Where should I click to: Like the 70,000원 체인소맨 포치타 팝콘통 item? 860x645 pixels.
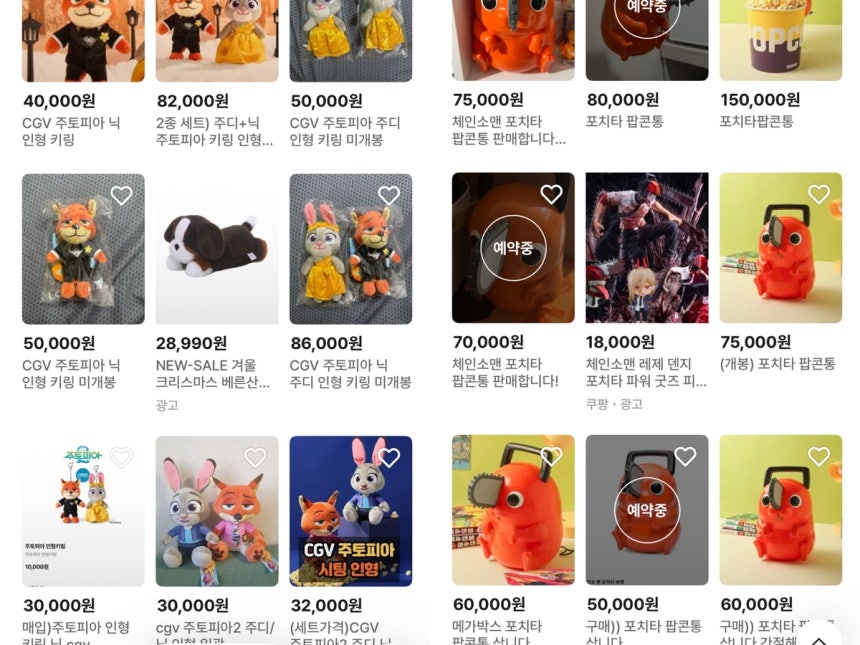pos(551,195)
